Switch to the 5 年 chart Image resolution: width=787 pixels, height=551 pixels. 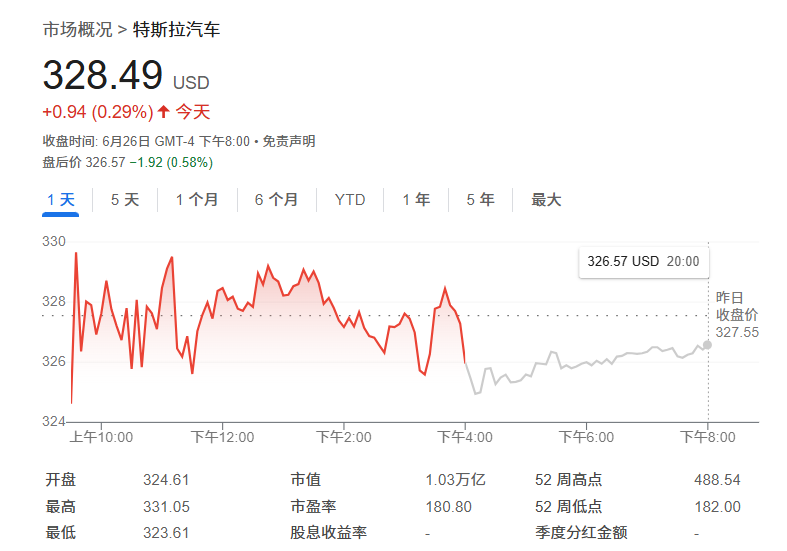tap(480, 200)
